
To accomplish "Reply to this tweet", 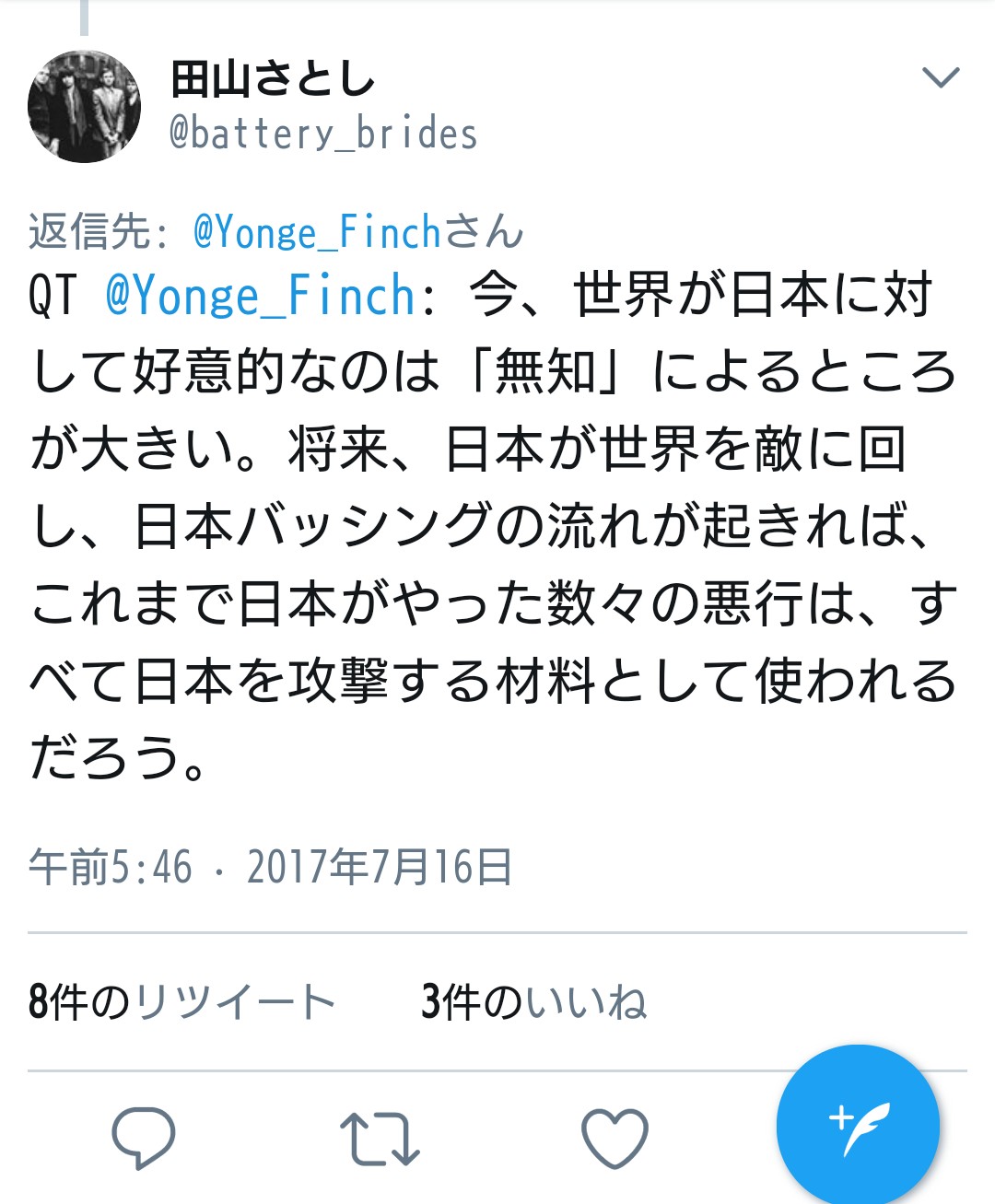I will (x=144, y=1138).
